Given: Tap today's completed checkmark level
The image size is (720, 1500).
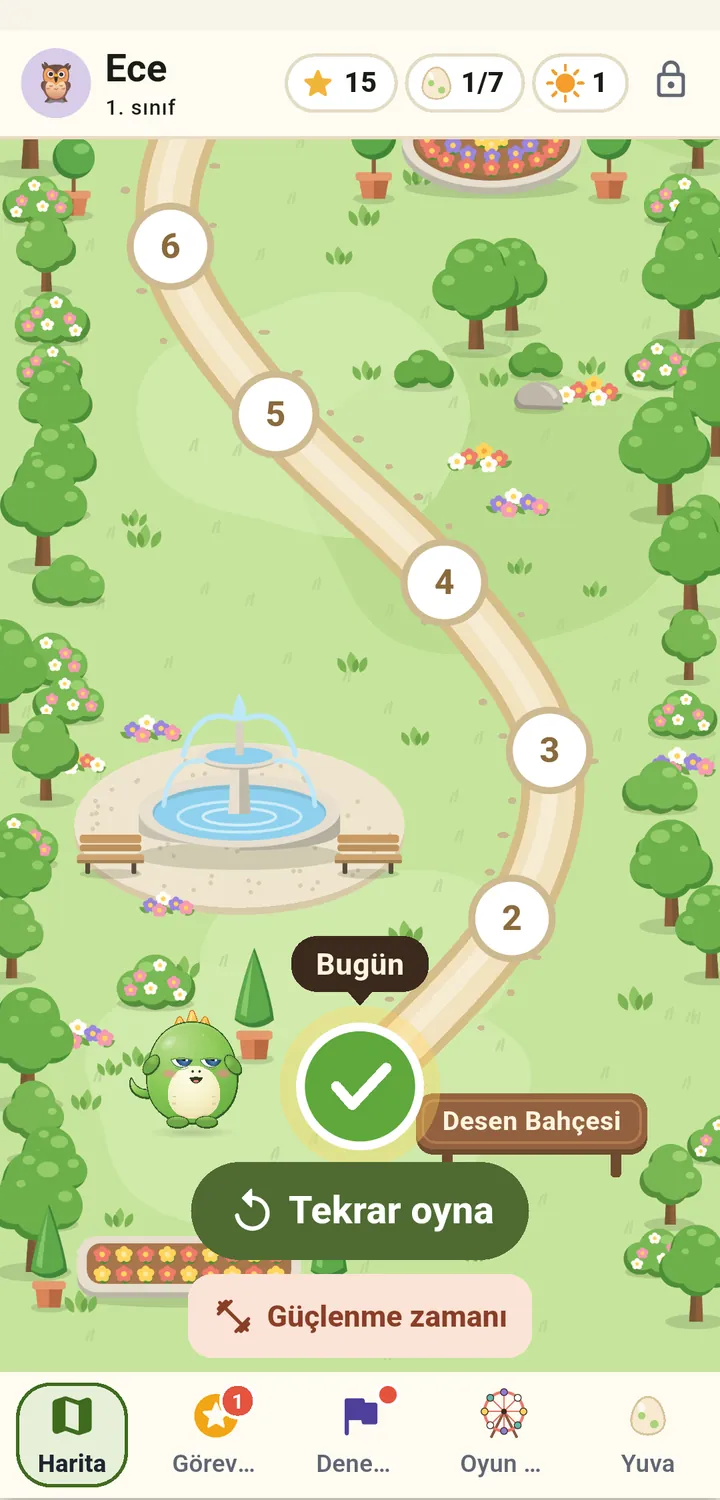Looking at the screenshot, I should [x=360, y=1086].
